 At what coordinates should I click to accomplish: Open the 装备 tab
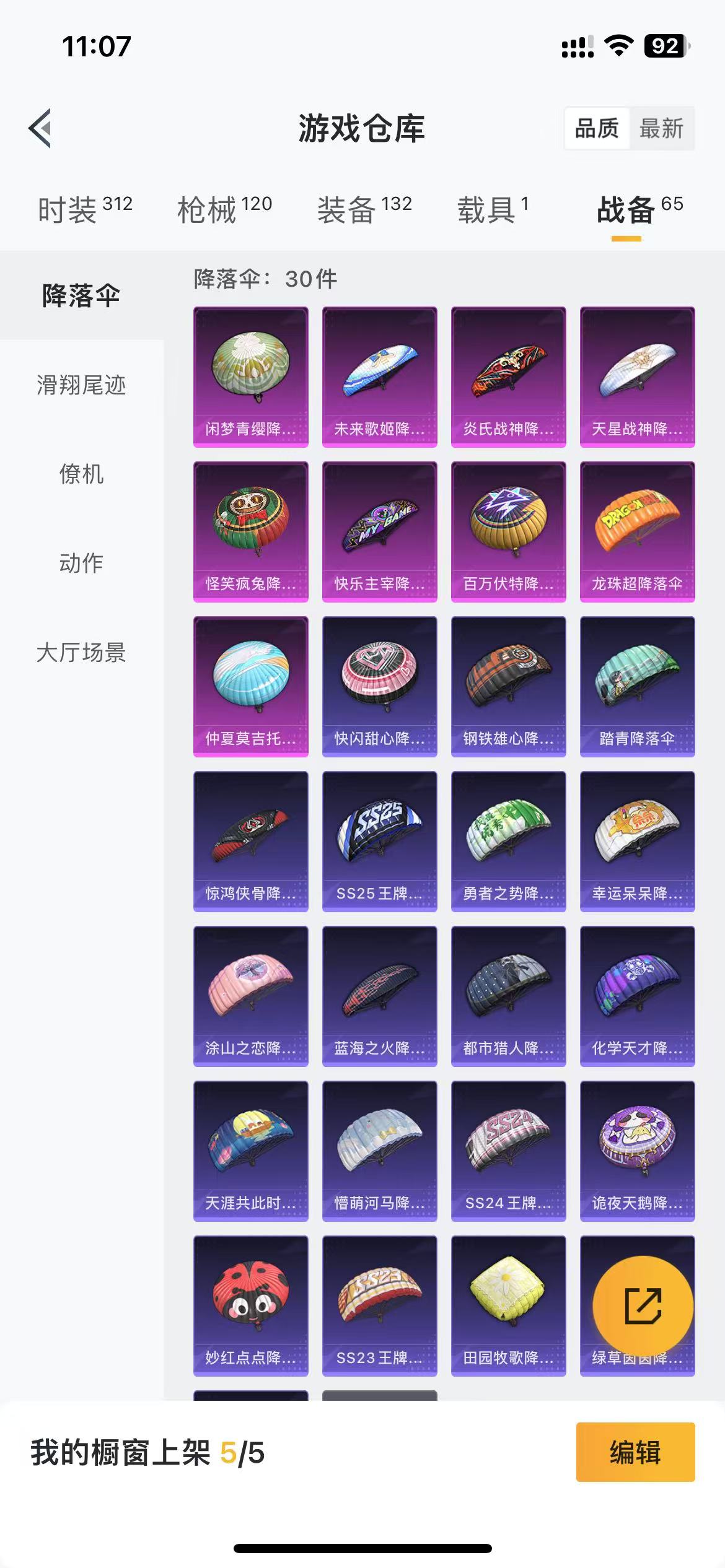click(x=364, y=210)
